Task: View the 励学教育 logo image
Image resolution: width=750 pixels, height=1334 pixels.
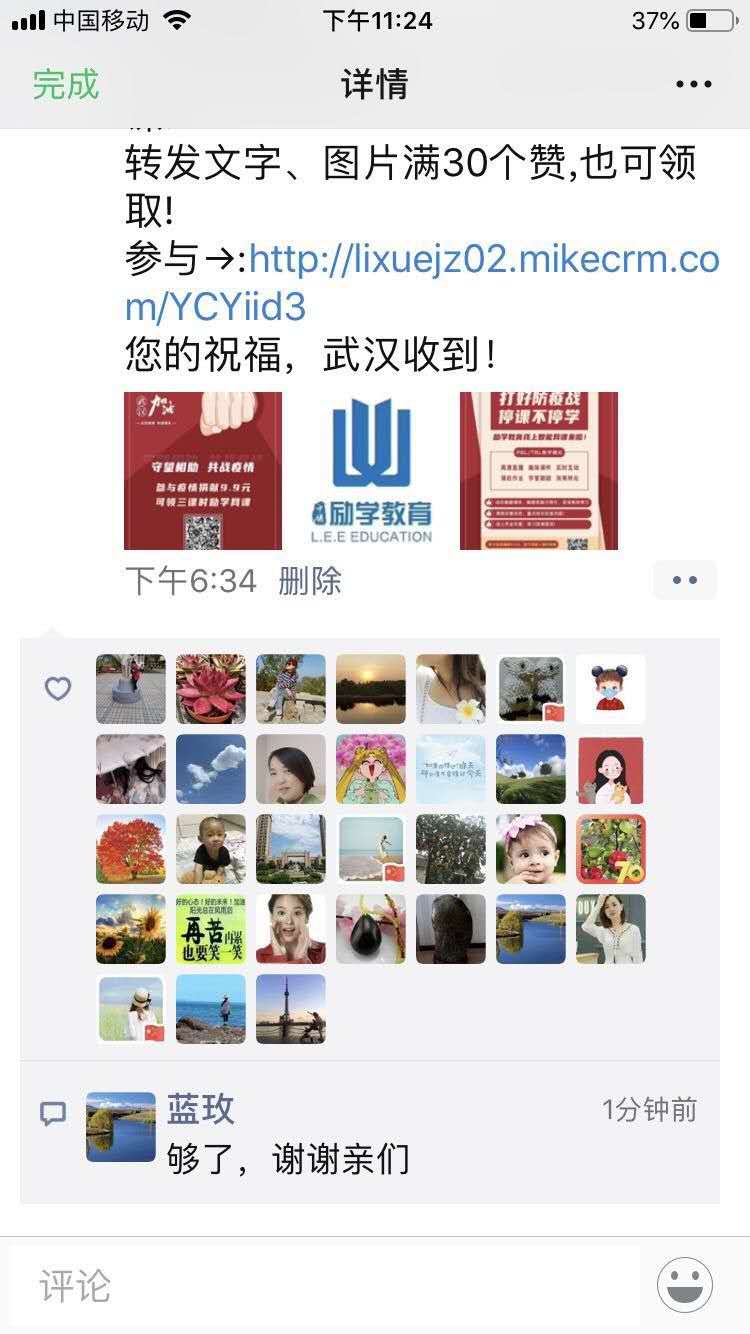Action: pos(371,470)
